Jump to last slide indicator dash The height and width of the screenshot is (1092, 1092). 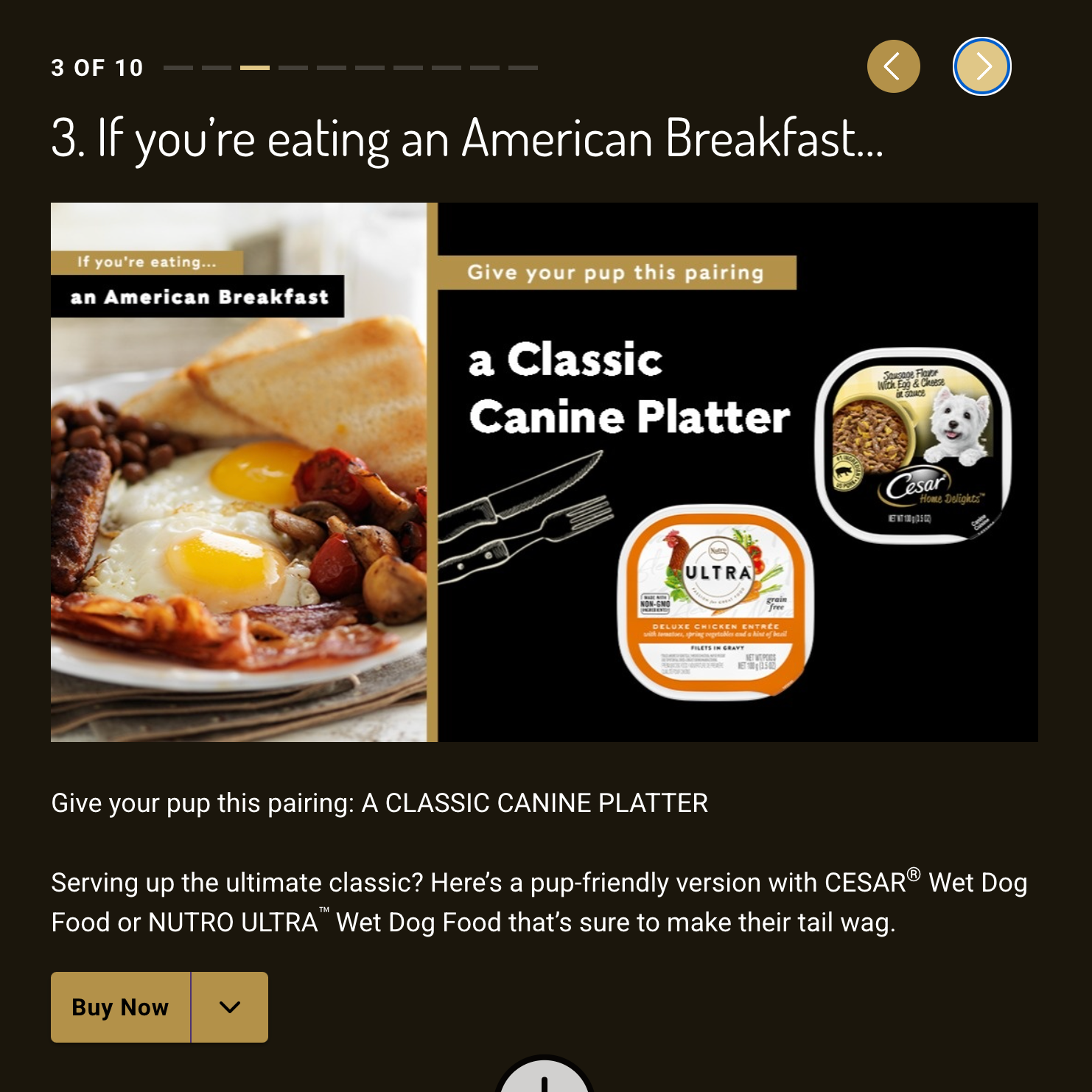pyautogui.click(x=523, y=68)
